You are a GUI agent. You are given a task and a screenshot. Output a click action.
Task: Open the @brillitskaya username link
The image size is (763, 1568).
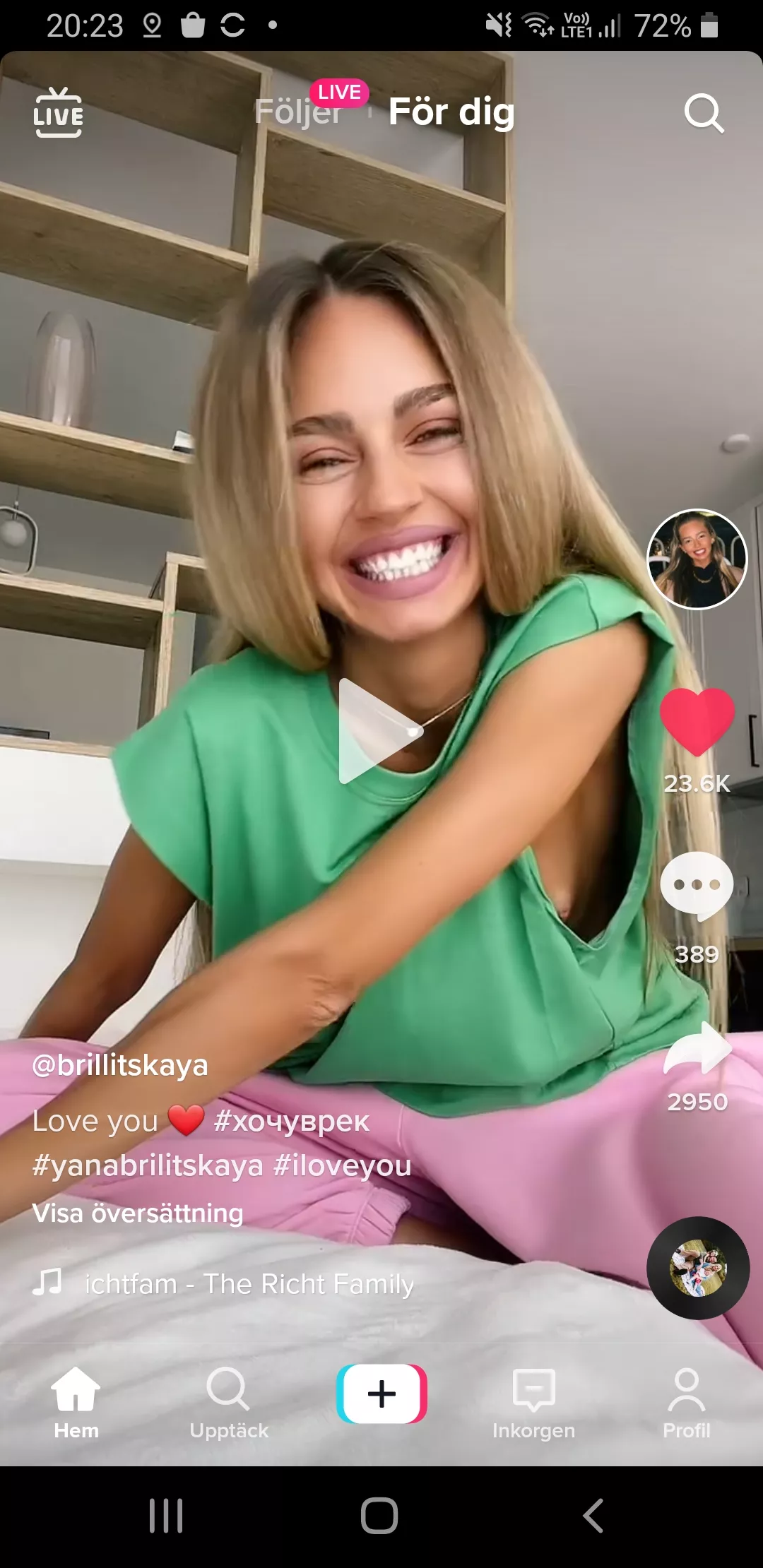coord(120,1065)
